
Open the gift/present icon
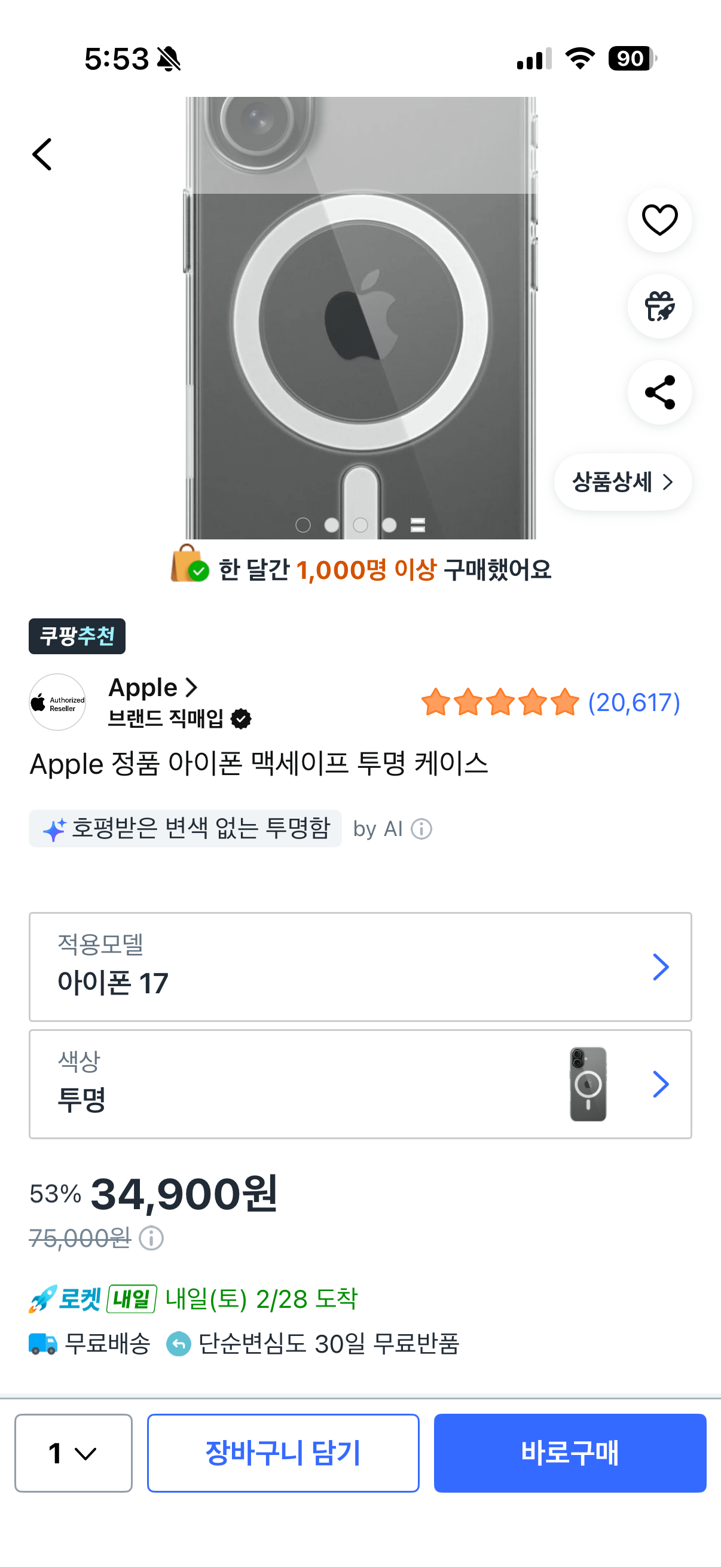pos(659,307)
